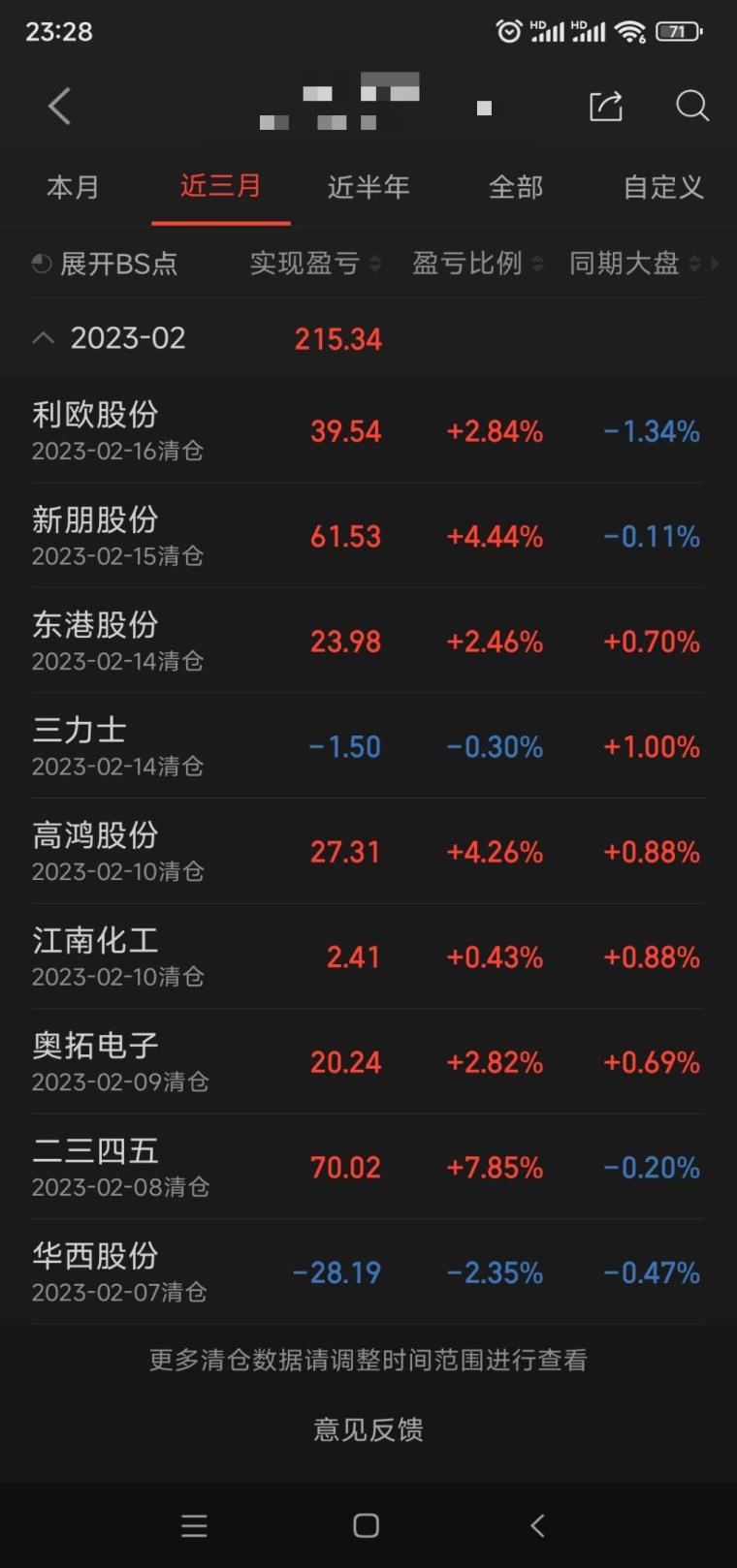737x1568 pixels.
Task: Open the 二三四五 closed position
Action: [x=368, y=1167]
